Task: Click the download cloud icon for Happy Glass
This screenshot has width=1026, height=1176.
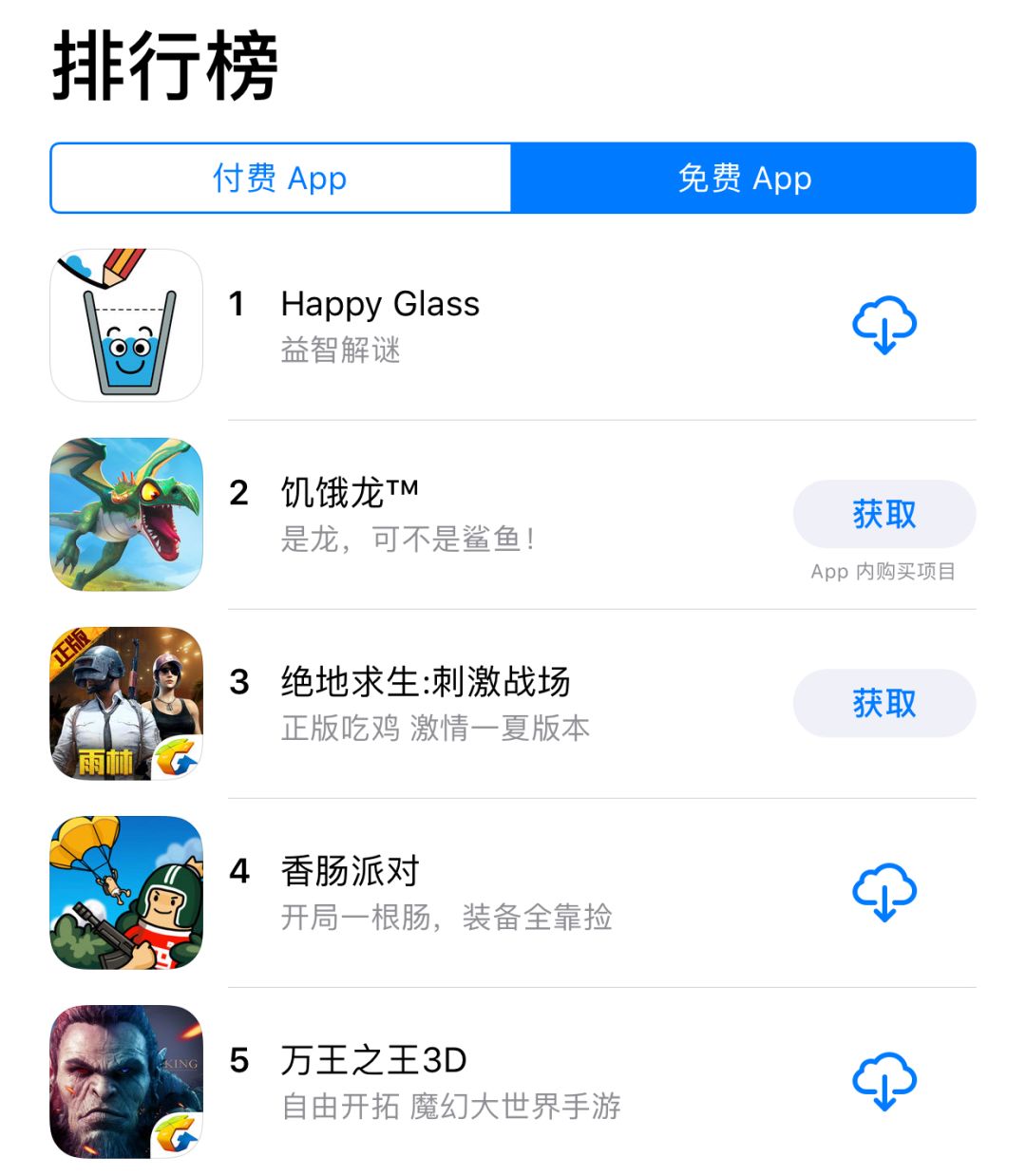Action: coord(883,324)
